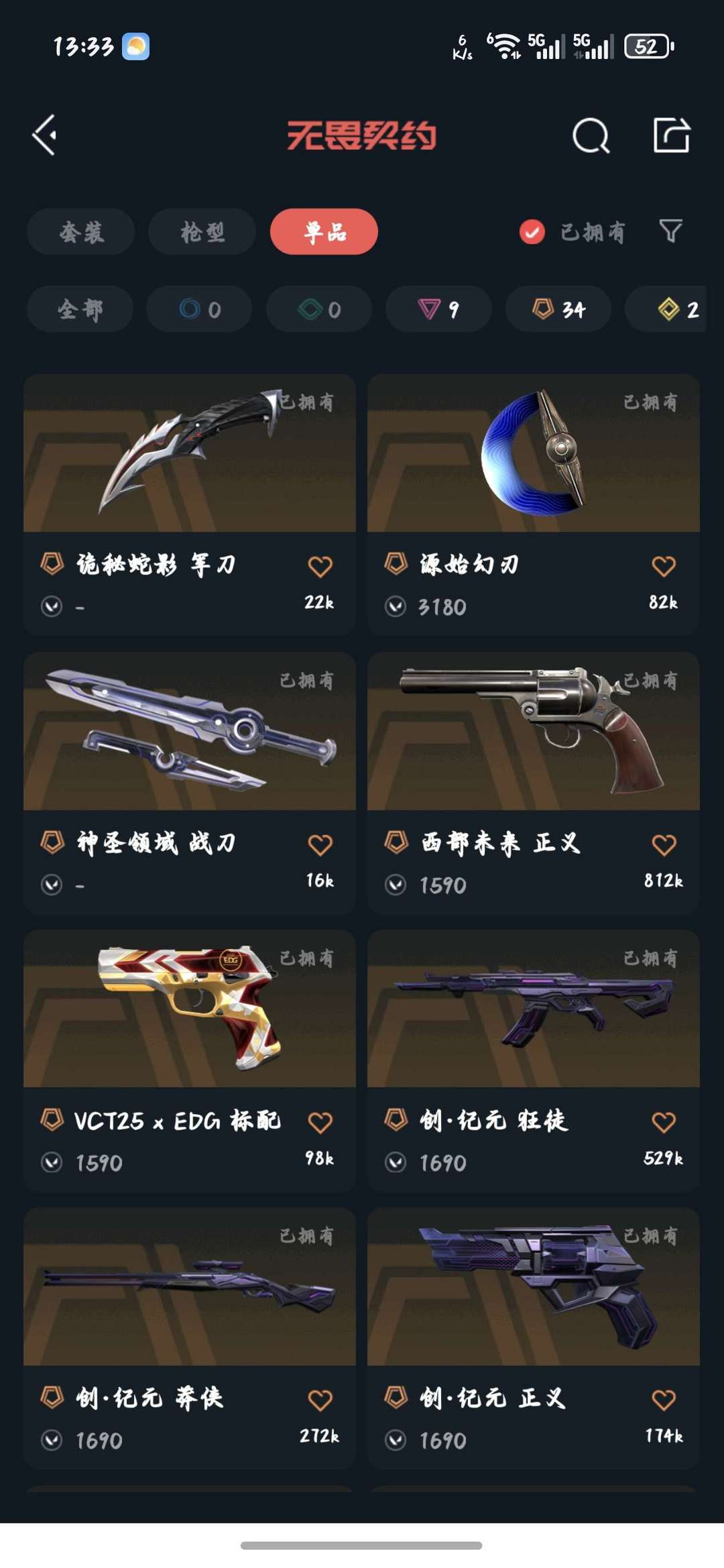724x1568 pixels.
Task: Select the orange rarity filter showing 34
Action: (556, 309)
